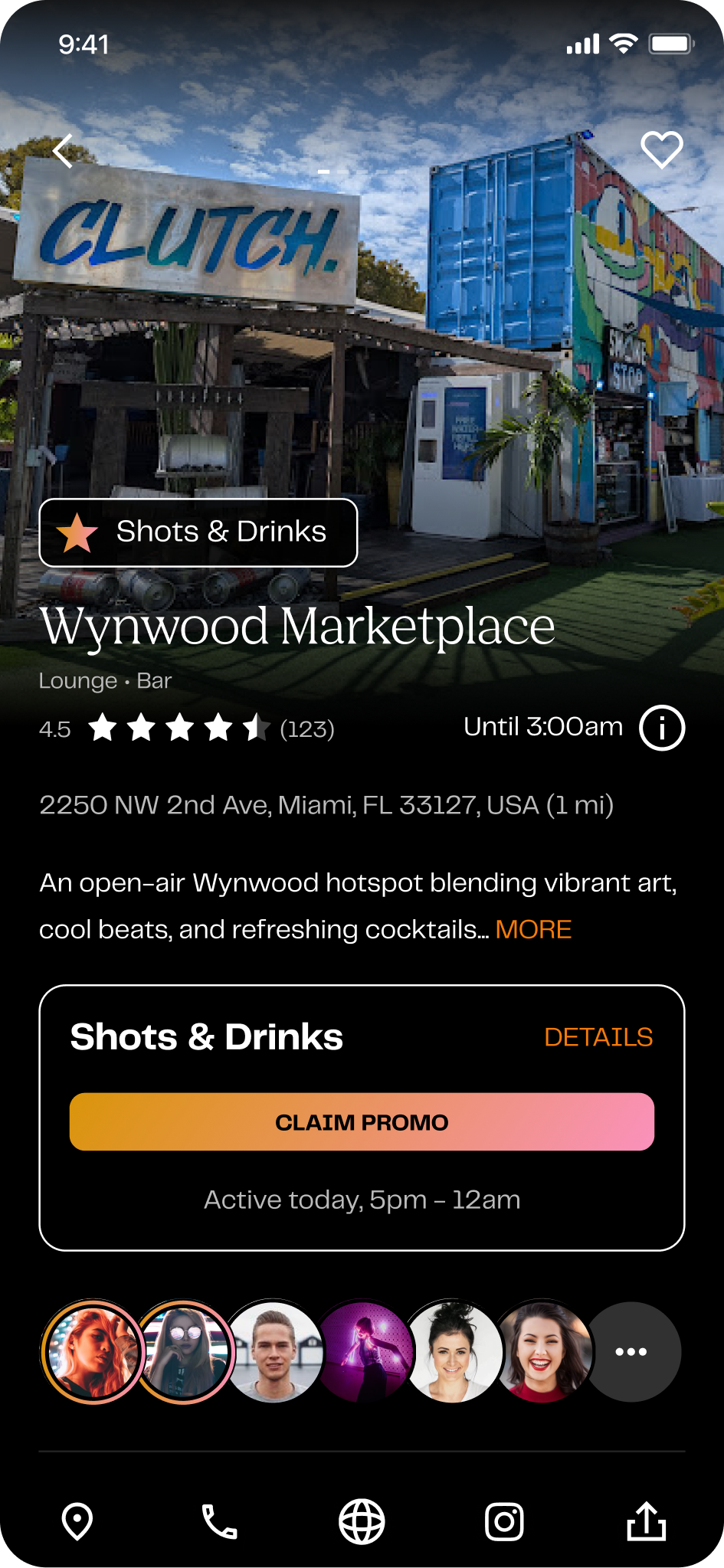The height and width of the screenshot is (1568, 724).
Task: Open the opening hours info icon
Action: (662, 728)
